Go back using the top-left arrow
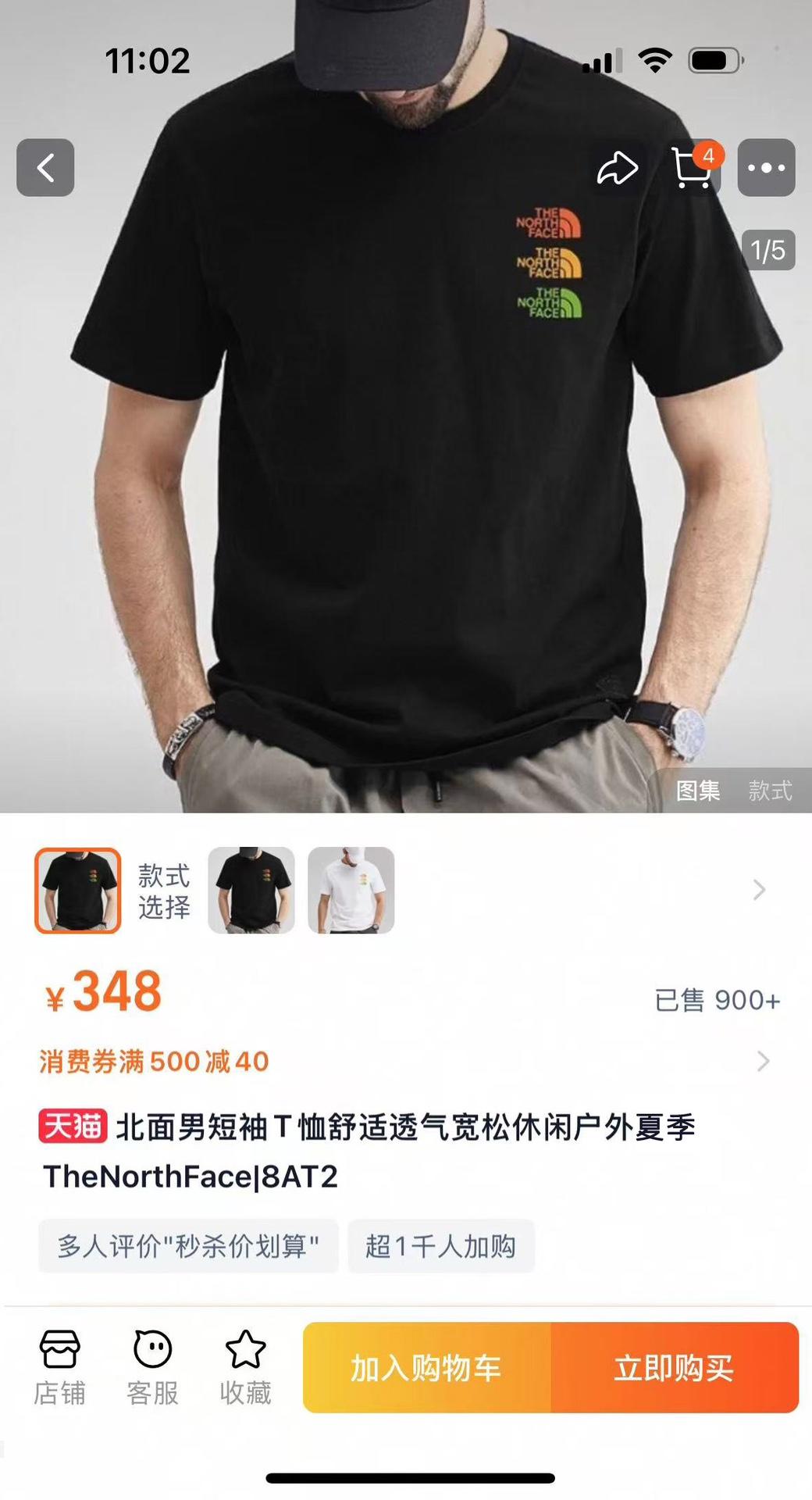 point(45,168)
